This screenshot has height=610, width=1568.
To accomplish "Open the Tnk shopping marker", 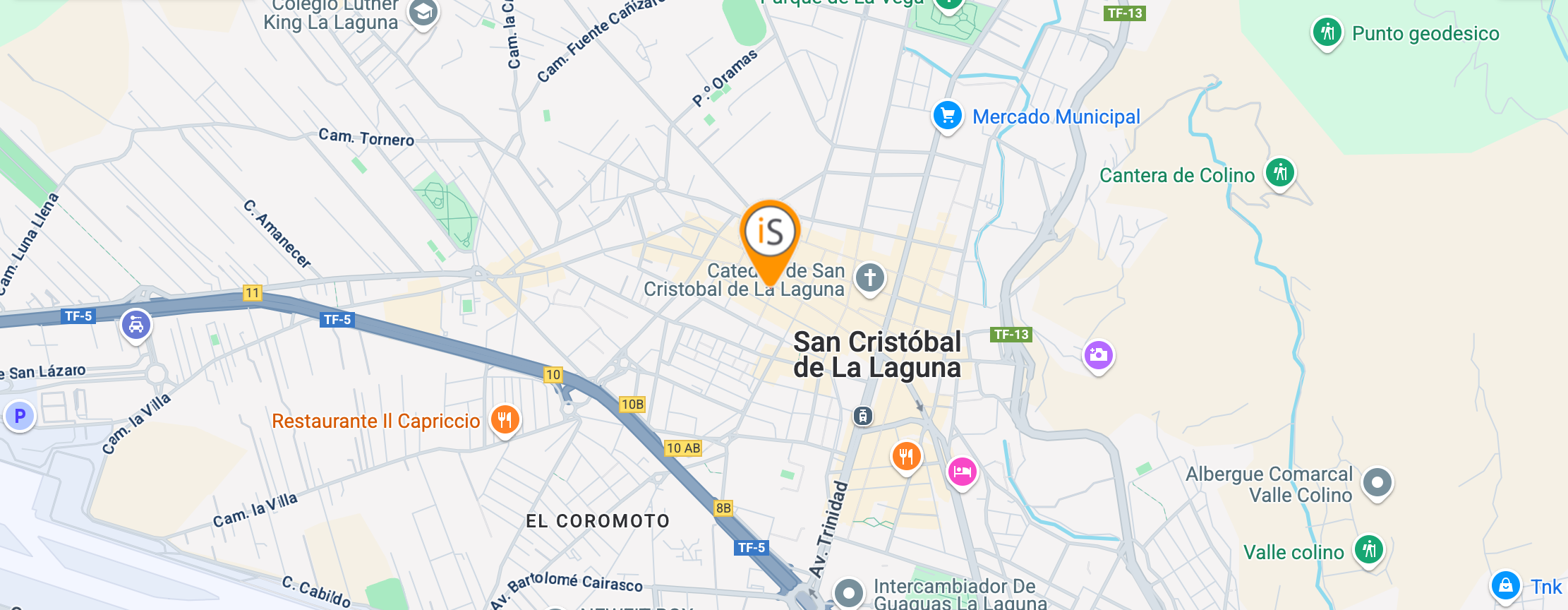I will [1505, 586].
